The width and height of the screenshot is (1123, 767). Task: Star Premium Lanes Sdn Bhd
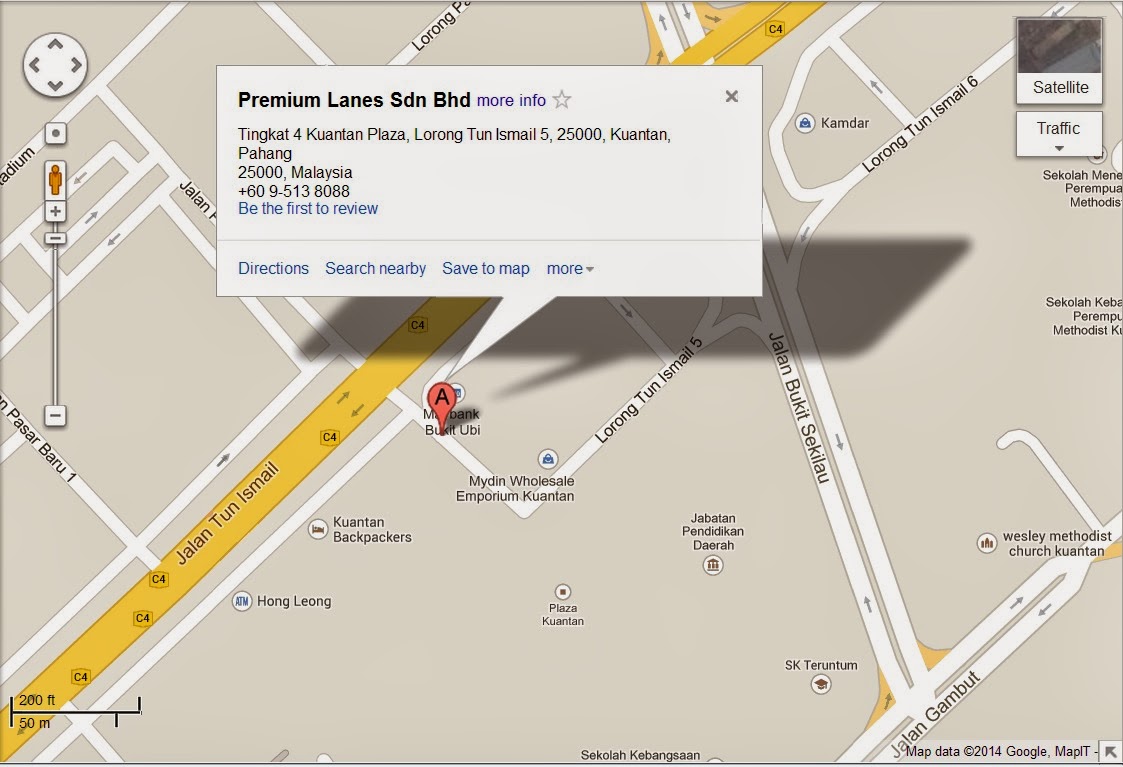[x=562, y=99]
